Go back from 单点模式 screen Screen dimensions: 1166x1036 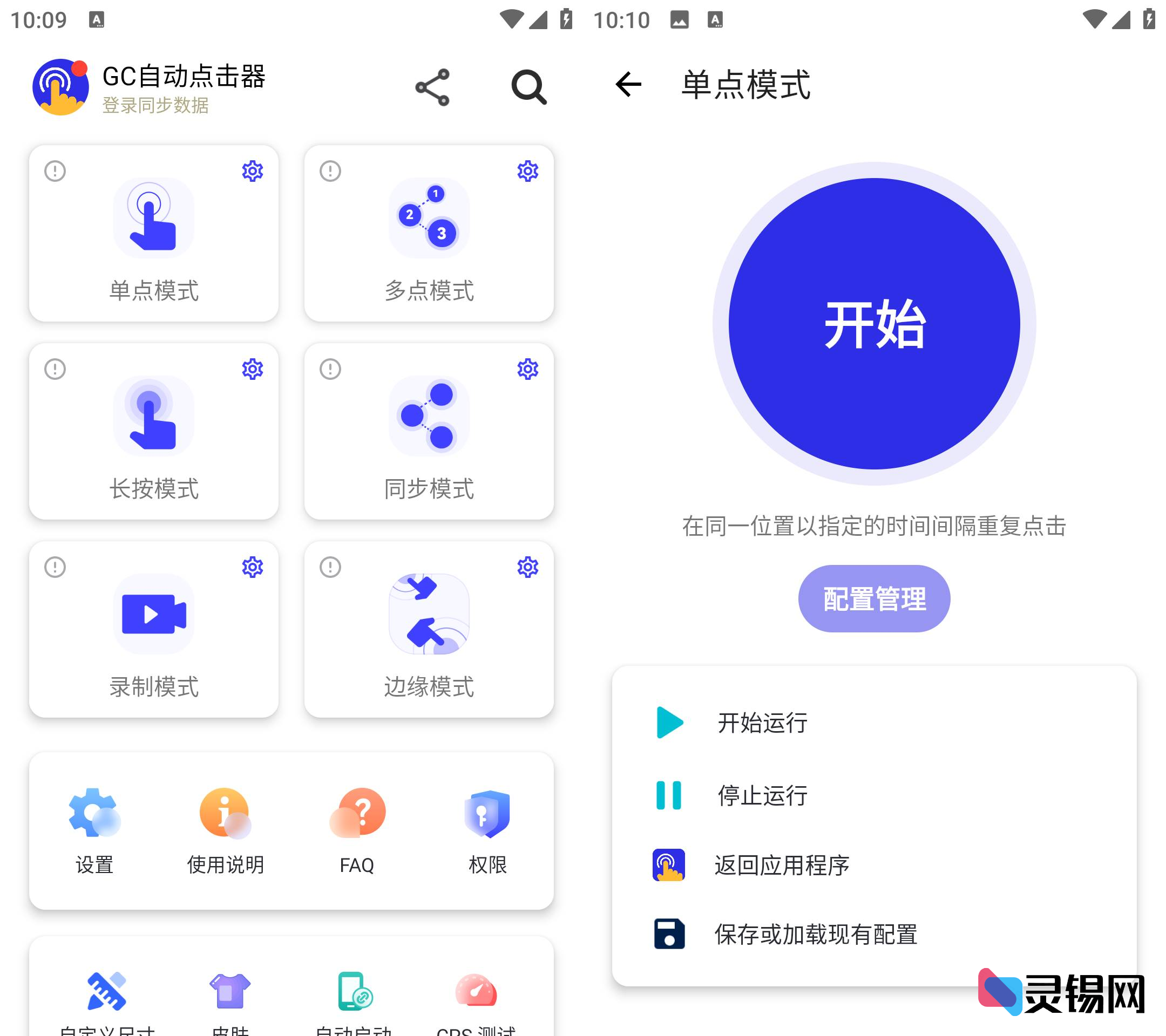pyautogui.click(x=628, y=84)
